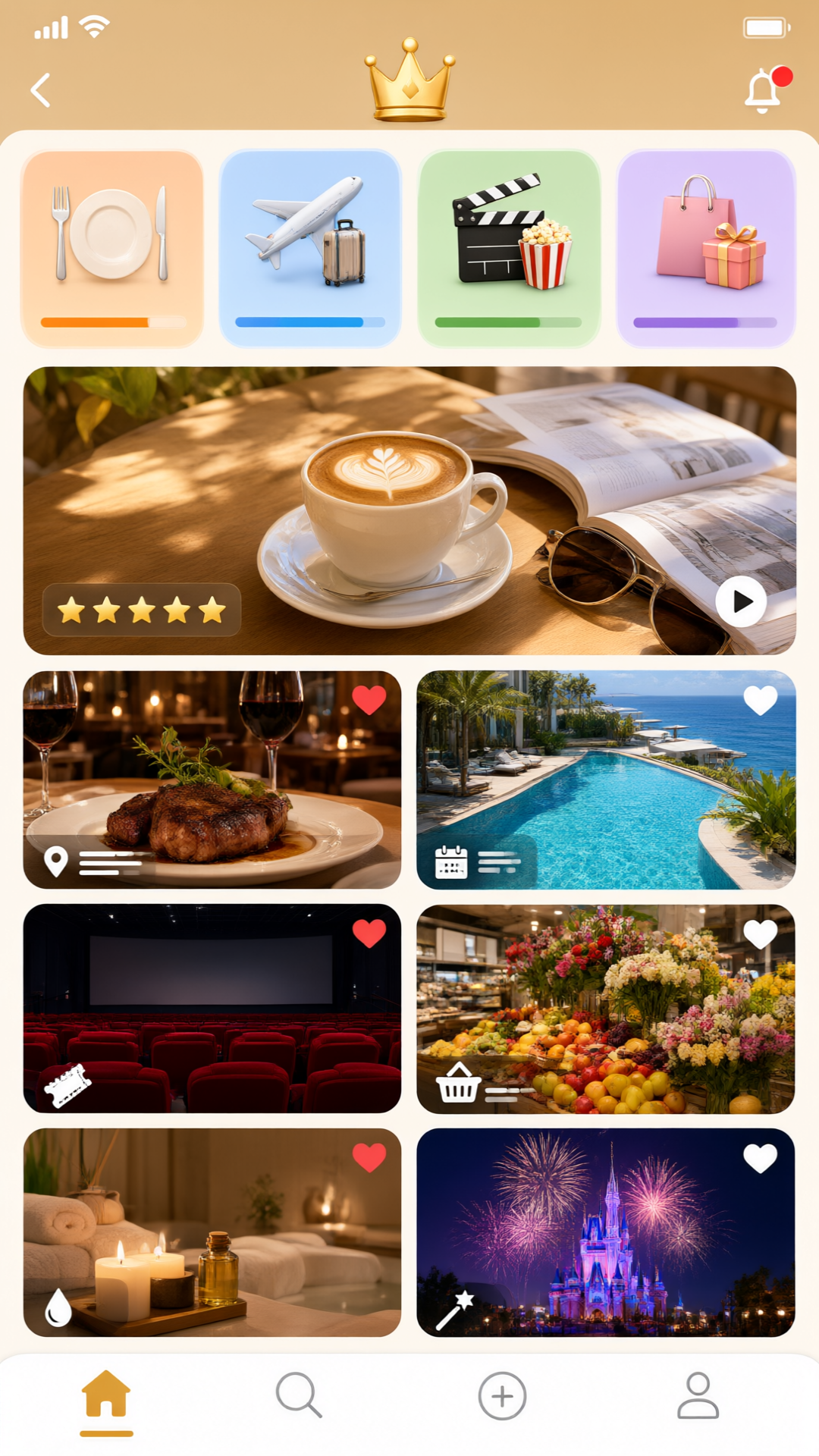Play the coffee banner video
Image resolution: width=819 pixels, height=1456 pixels.
pos(741,601)
